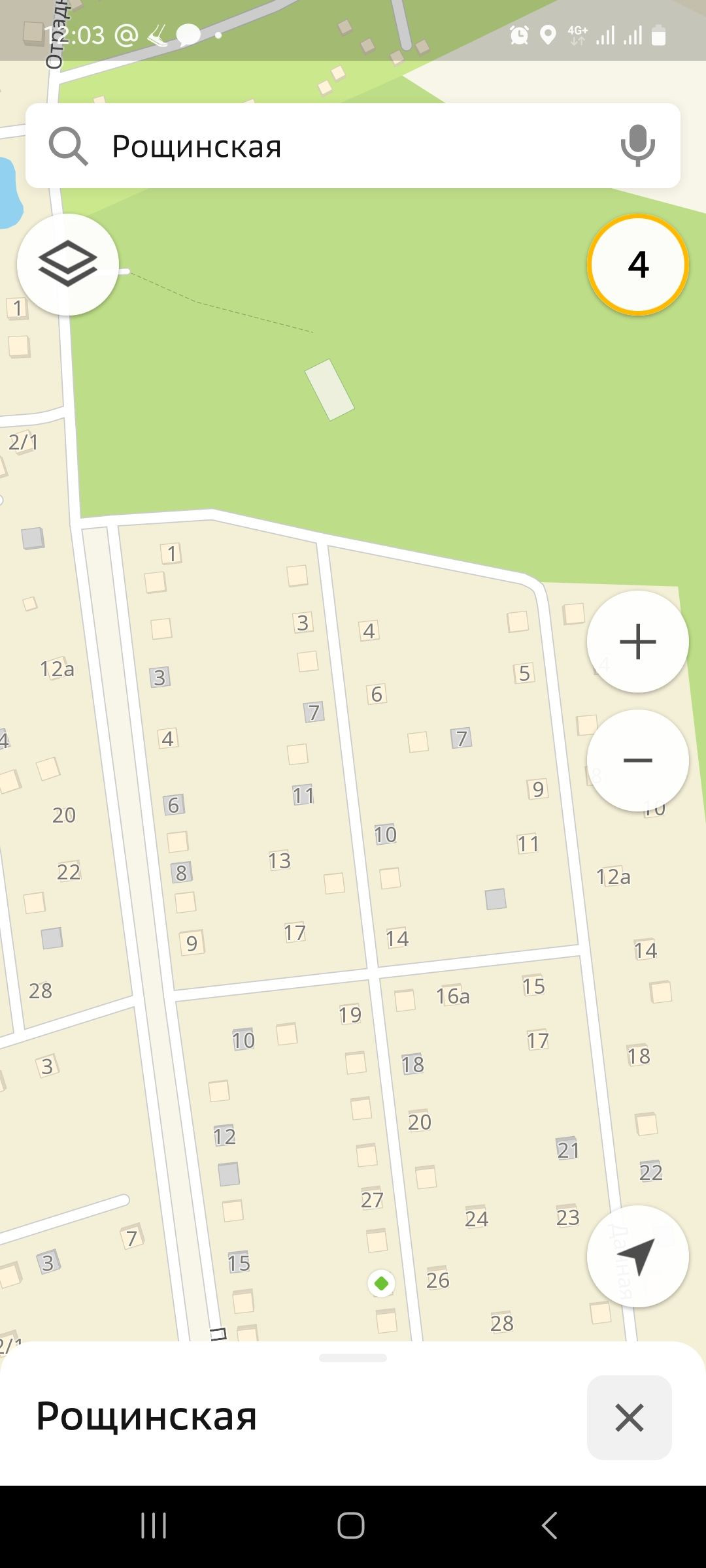Open recent apps from the navigation bar
706x1568 pixels.
coord(154,1526)
